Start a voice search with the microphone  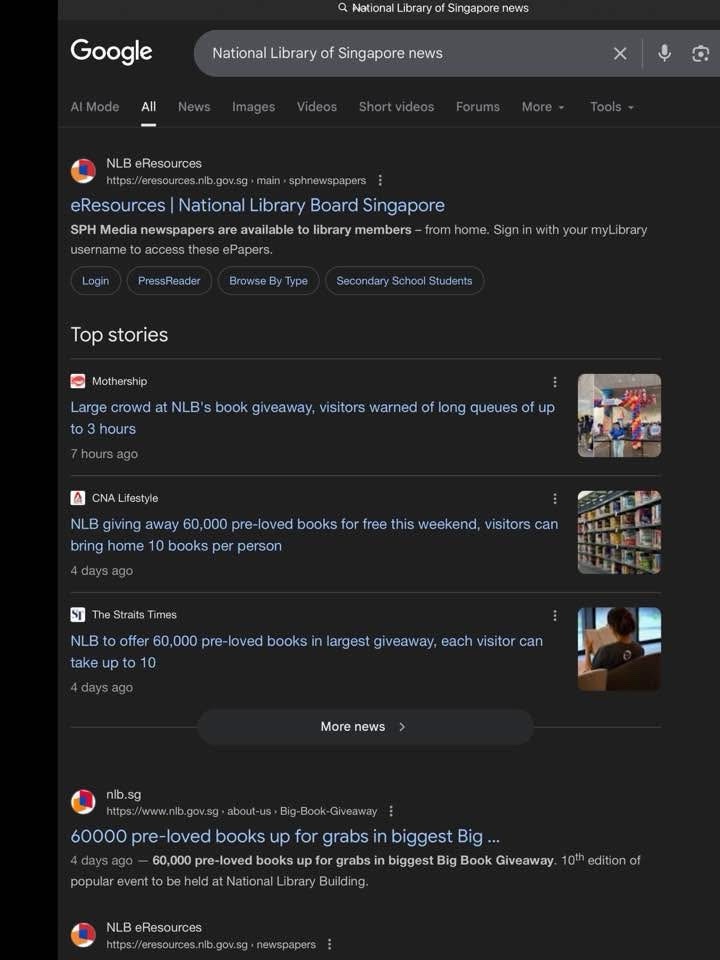(x=664, y=54)
